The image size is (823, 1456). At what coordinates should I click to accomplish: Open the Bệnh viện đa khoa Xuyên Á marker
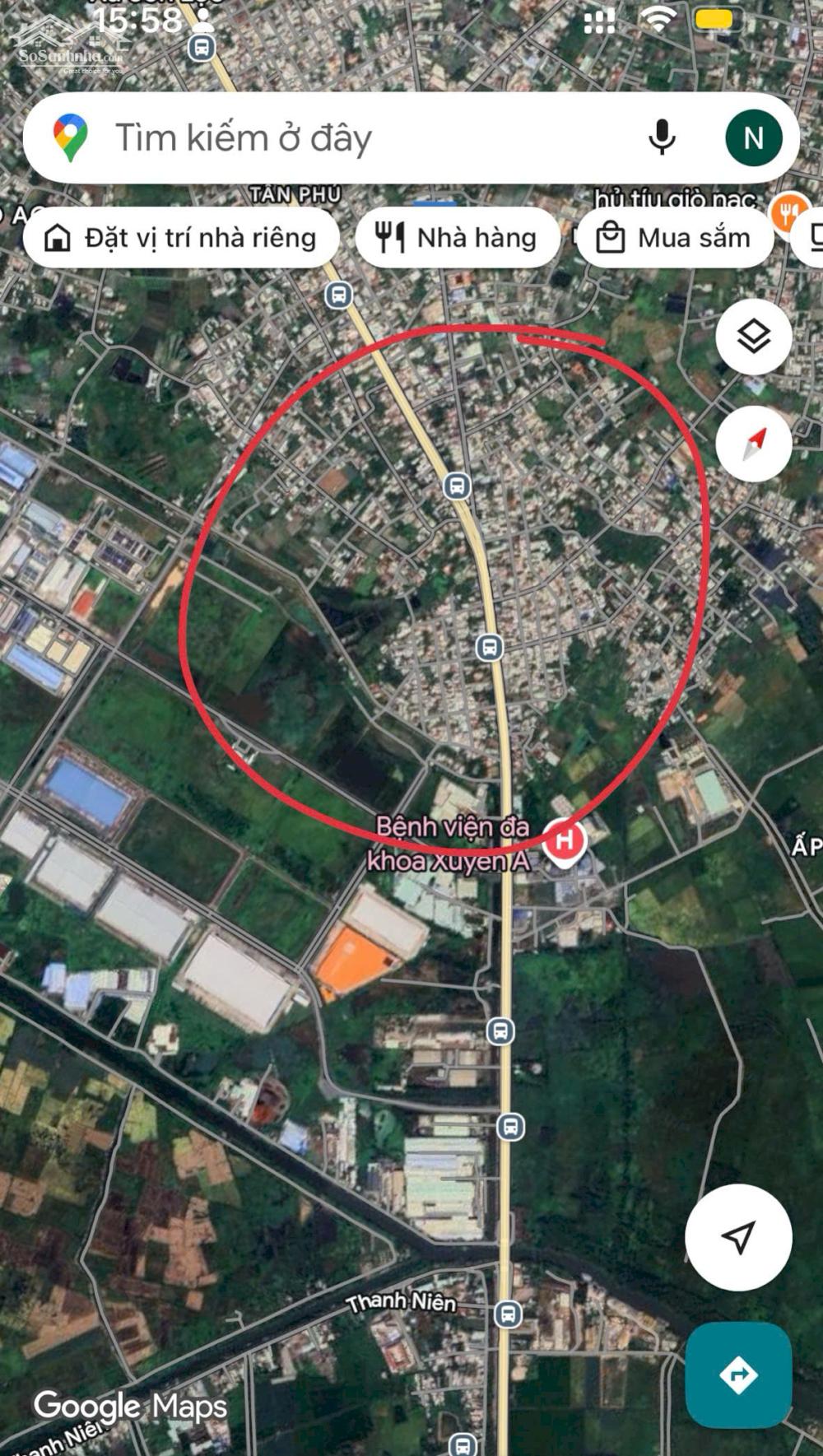[565, 842]
